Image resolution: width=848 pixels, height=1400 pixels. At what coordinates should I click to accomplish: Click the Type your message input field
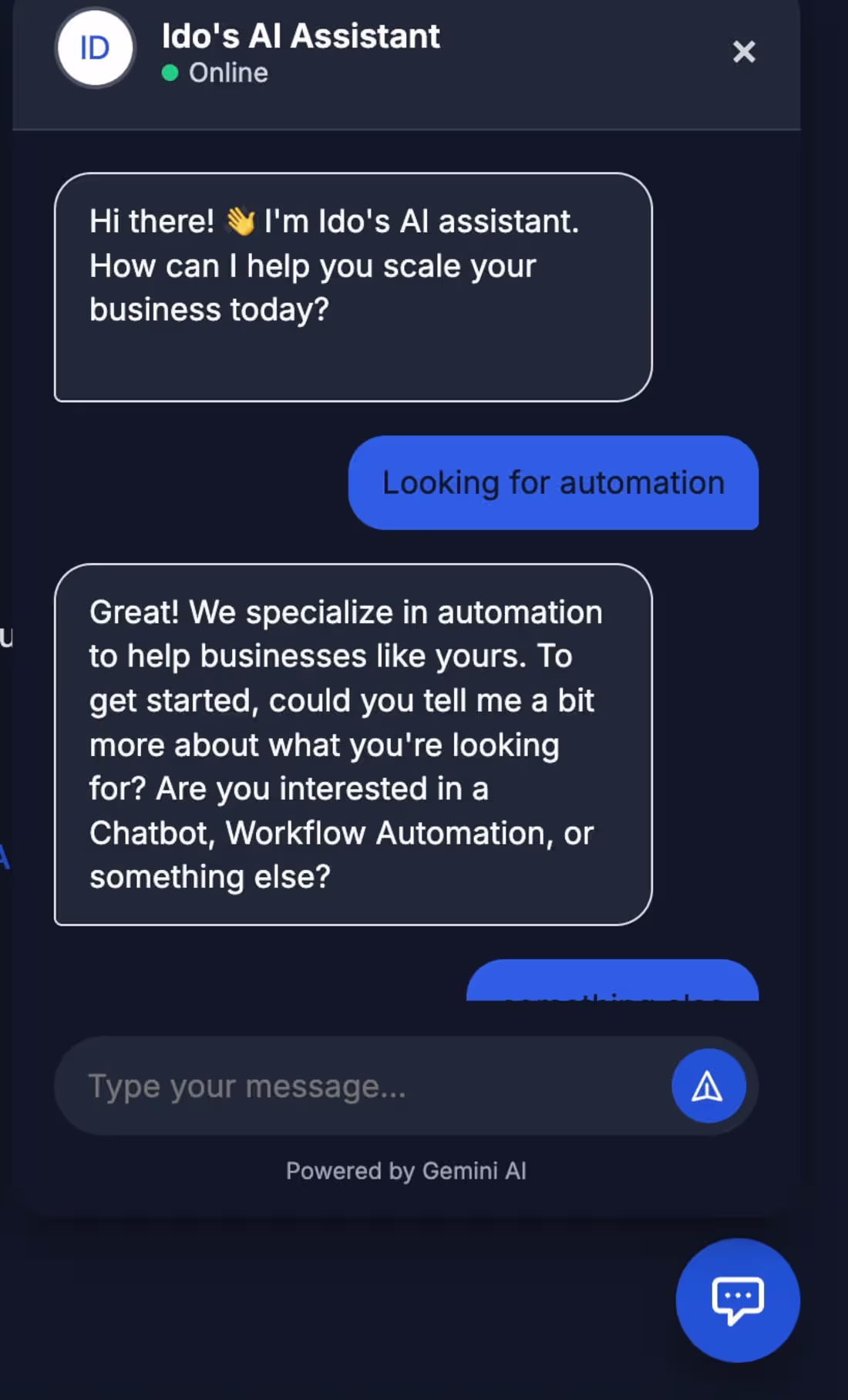347,1085
